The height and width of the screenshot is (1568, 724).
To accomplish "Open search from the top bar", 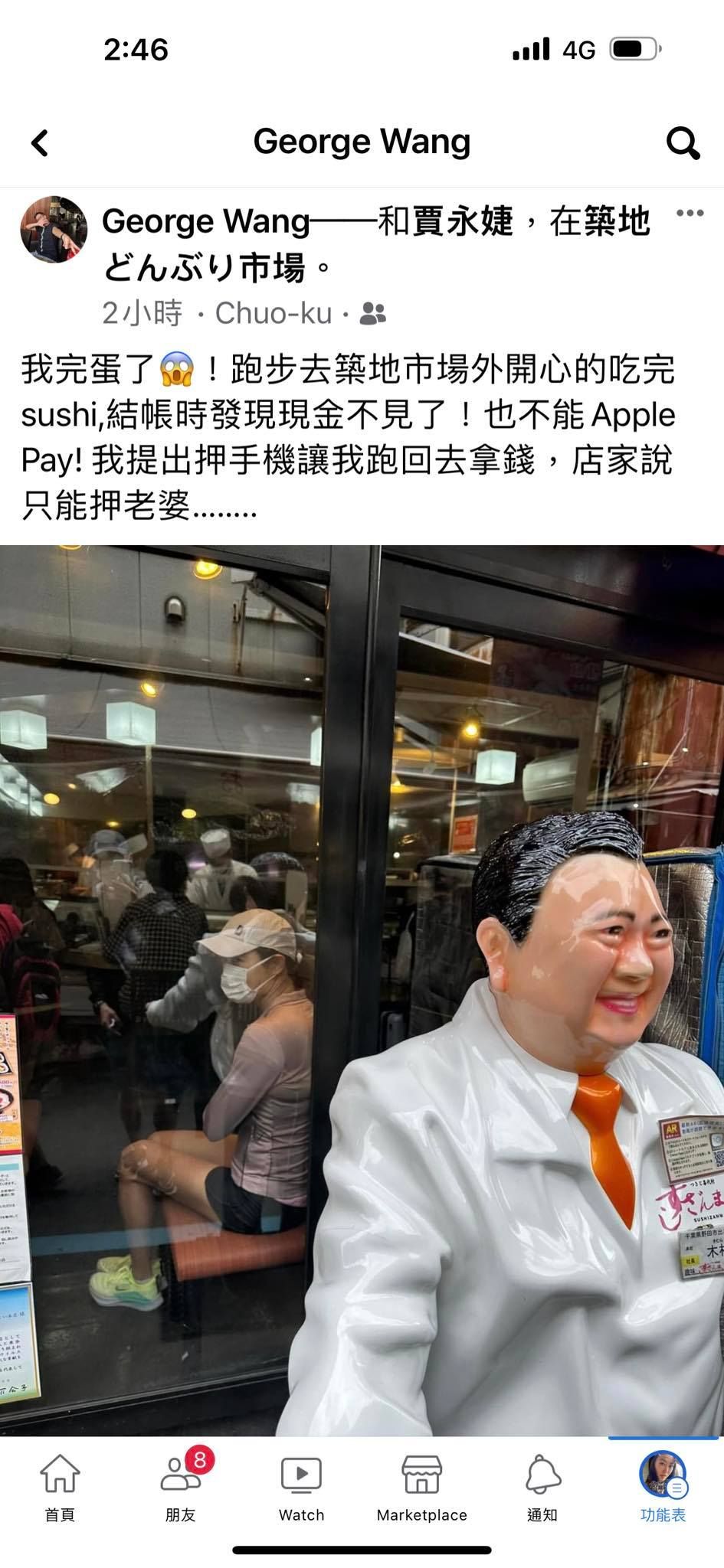I will [x=682, y=142].
